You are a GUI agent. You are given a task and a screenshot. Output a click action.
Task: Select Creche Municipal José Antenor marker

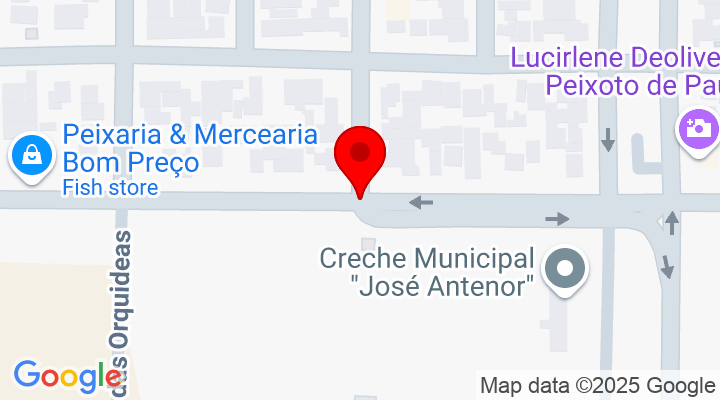[x=565, y=270]
